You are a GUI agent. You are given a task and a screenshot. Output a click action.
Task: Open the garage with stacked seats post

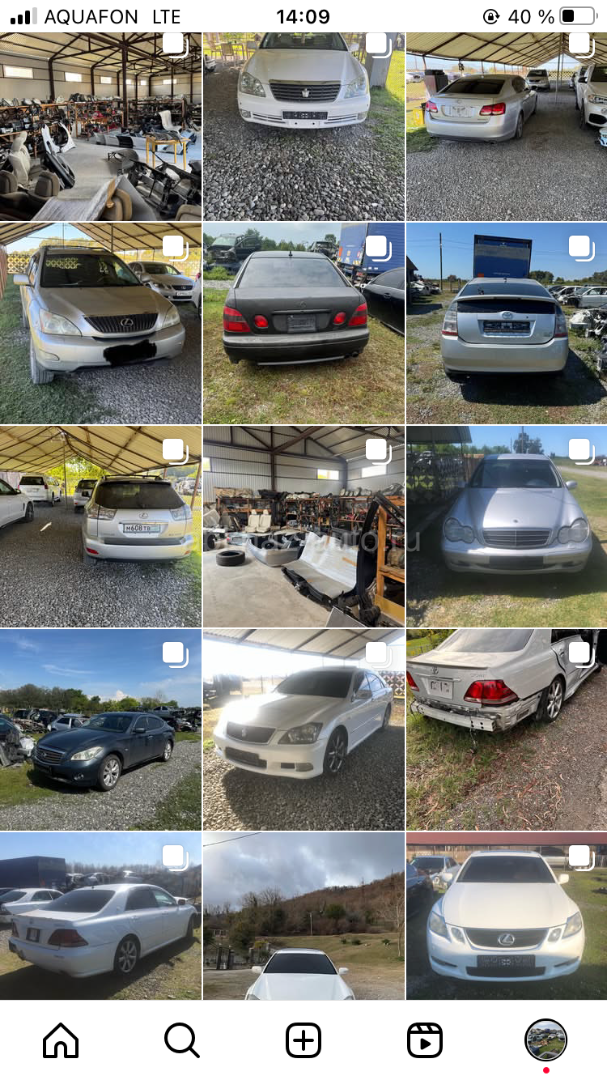303,527
